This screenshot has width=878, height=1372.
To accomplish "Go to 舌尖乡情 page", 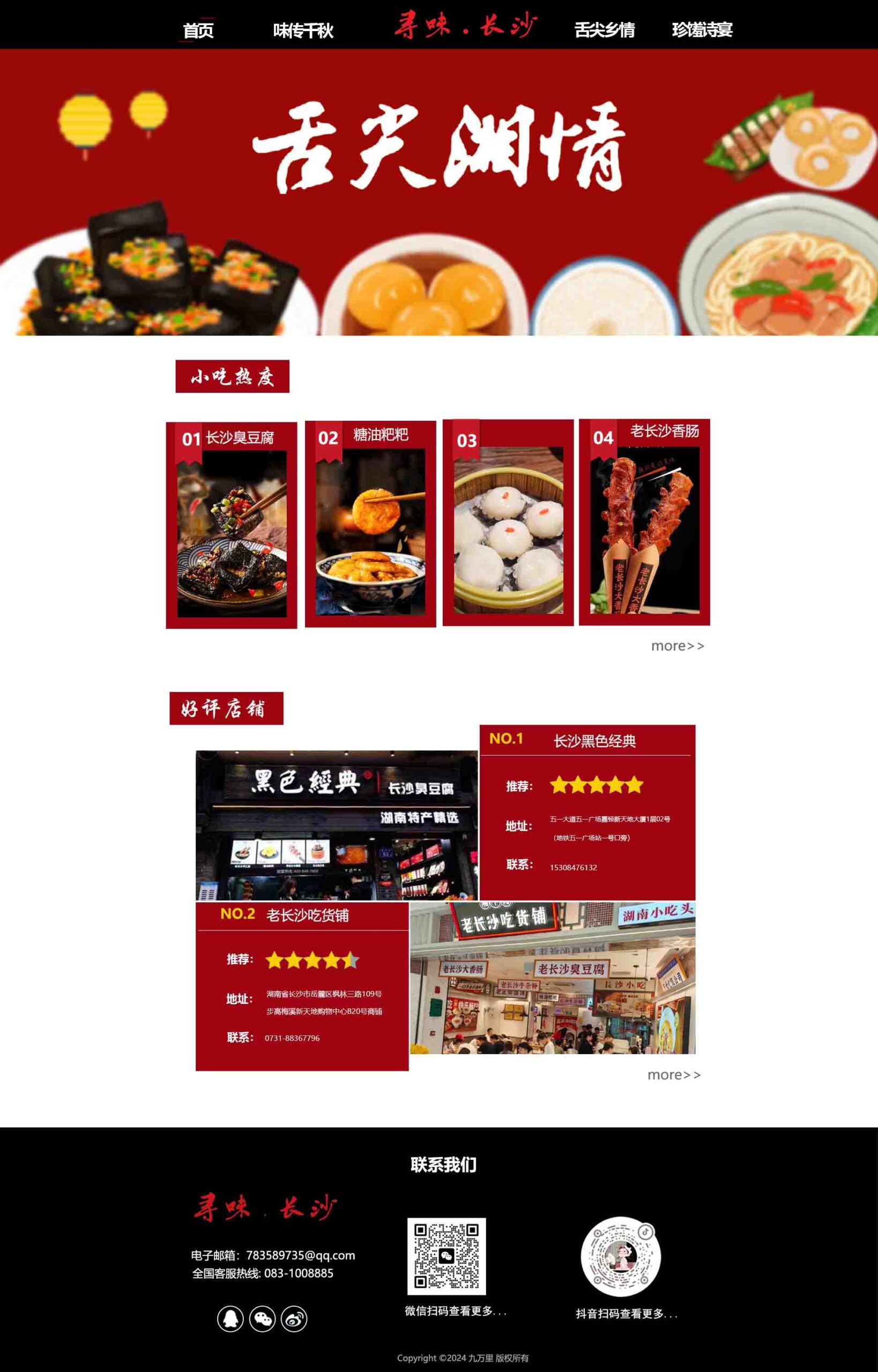I will point(604,29).
